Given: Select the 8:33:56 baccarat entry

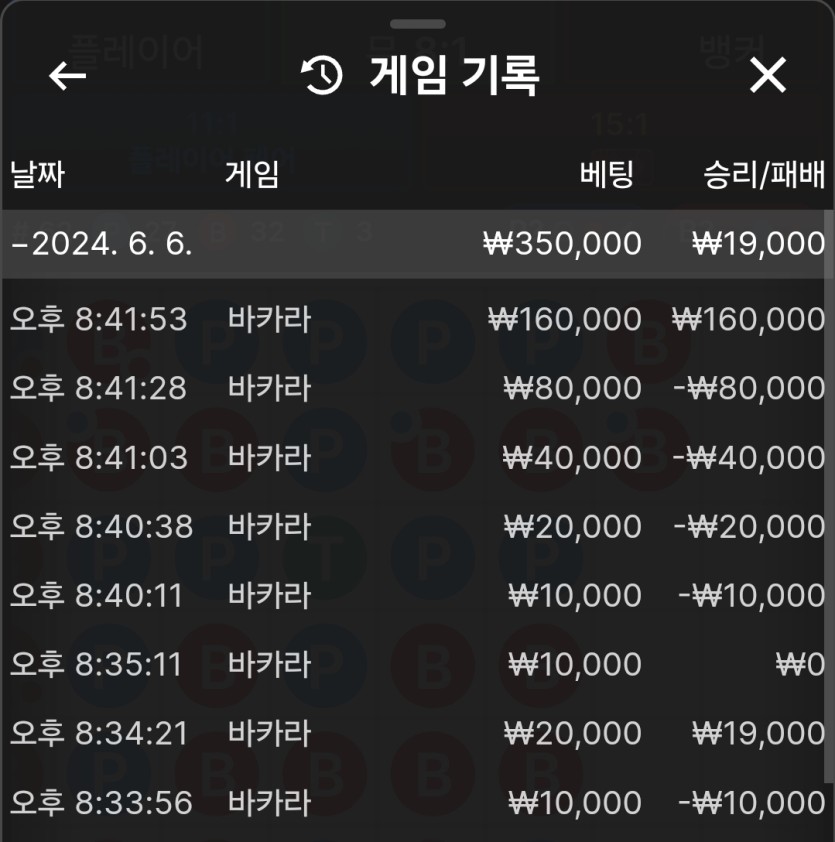Looking at the screenshot, I should point(415,802).
